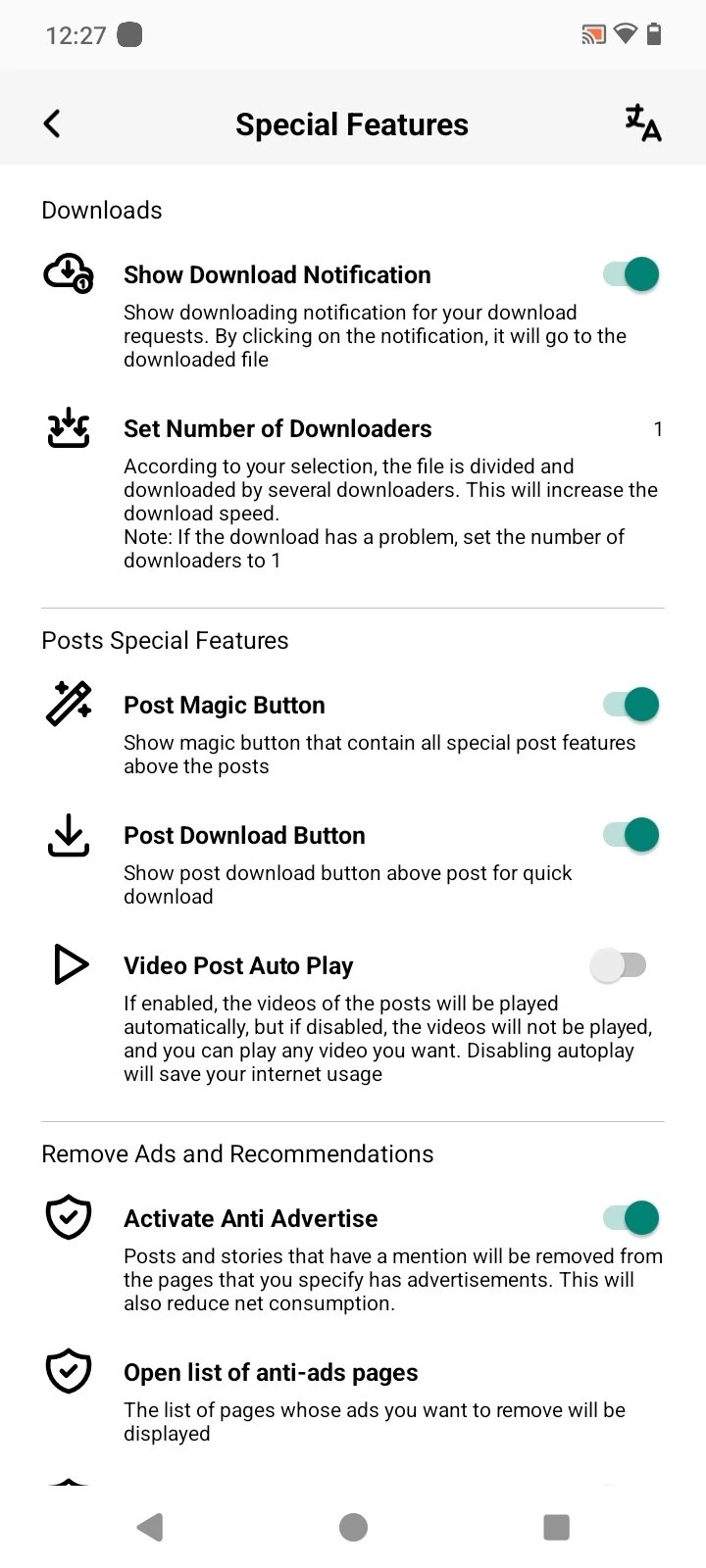Enable Video Post Auto Play

click(619, 965)
